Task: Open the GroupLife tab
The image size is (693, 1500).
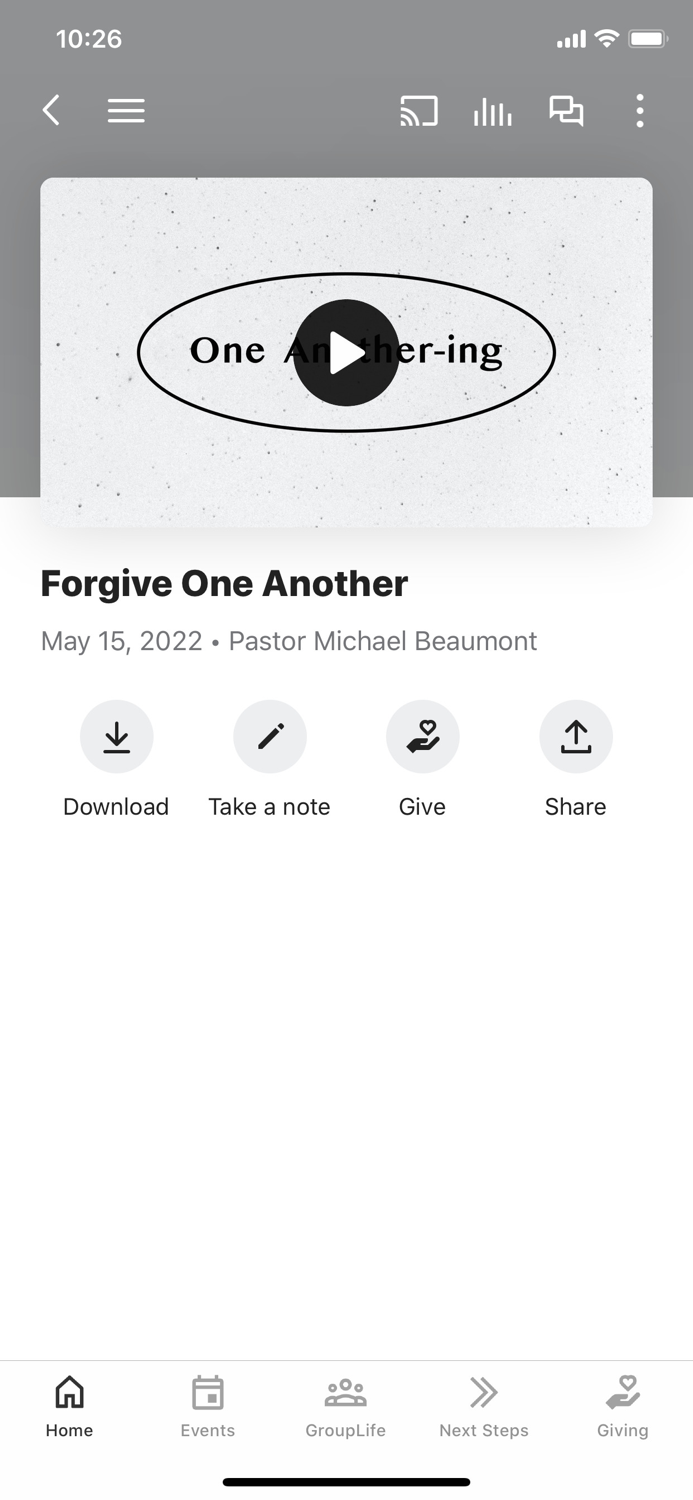Action: tap(346, 1406)
